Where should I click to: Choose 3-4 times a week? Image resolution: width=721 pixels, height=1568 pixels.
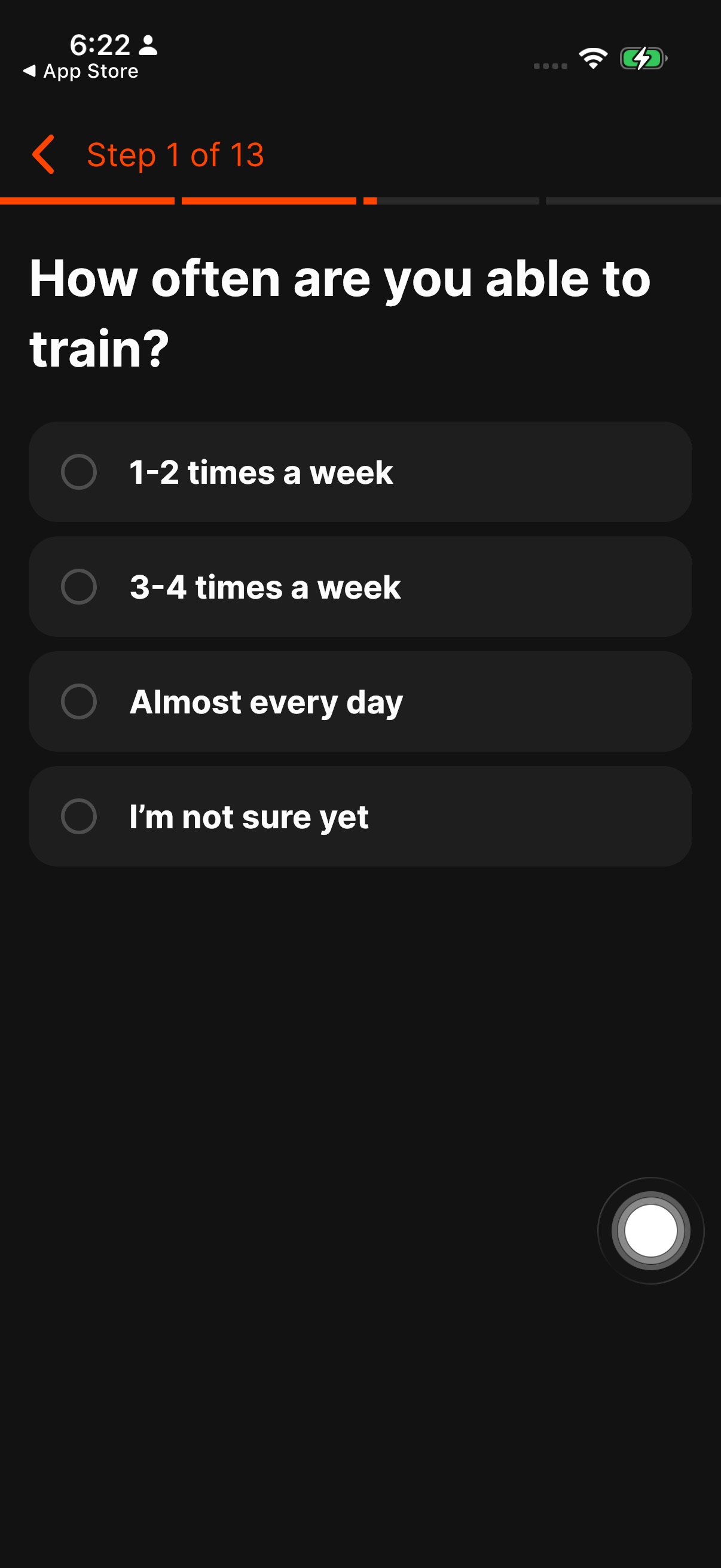click(360, 587)
